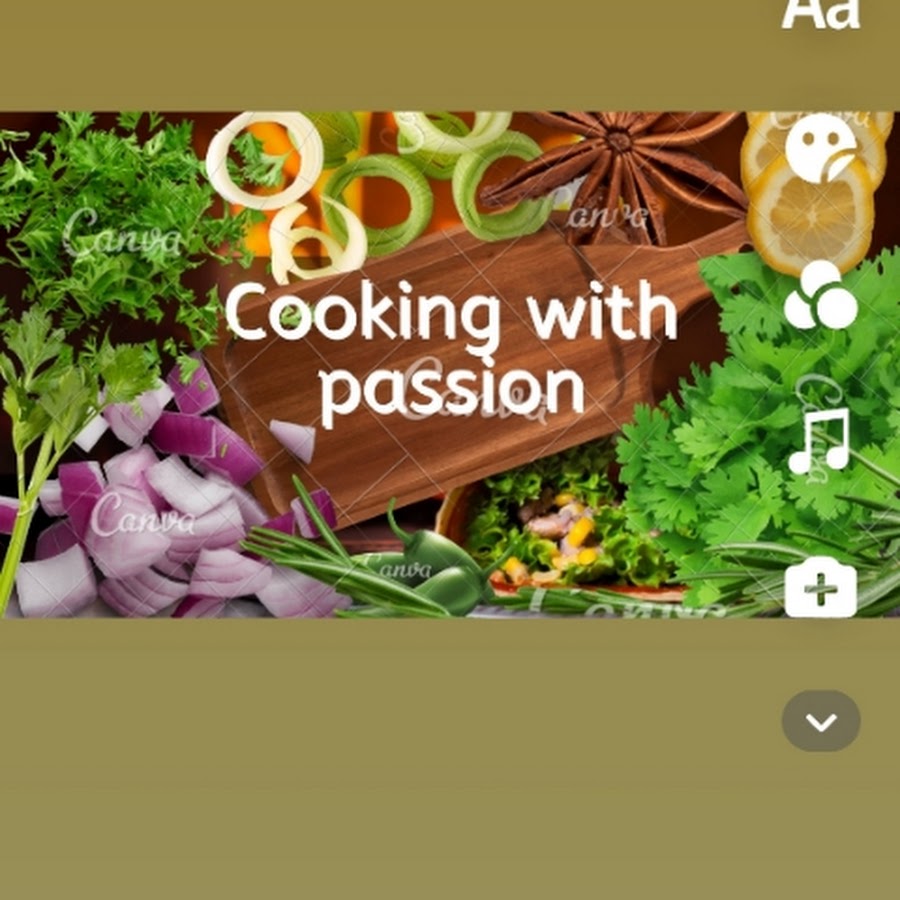Add music with the note icon
This screenshot has height=900, width=900.
coord(819,441)
